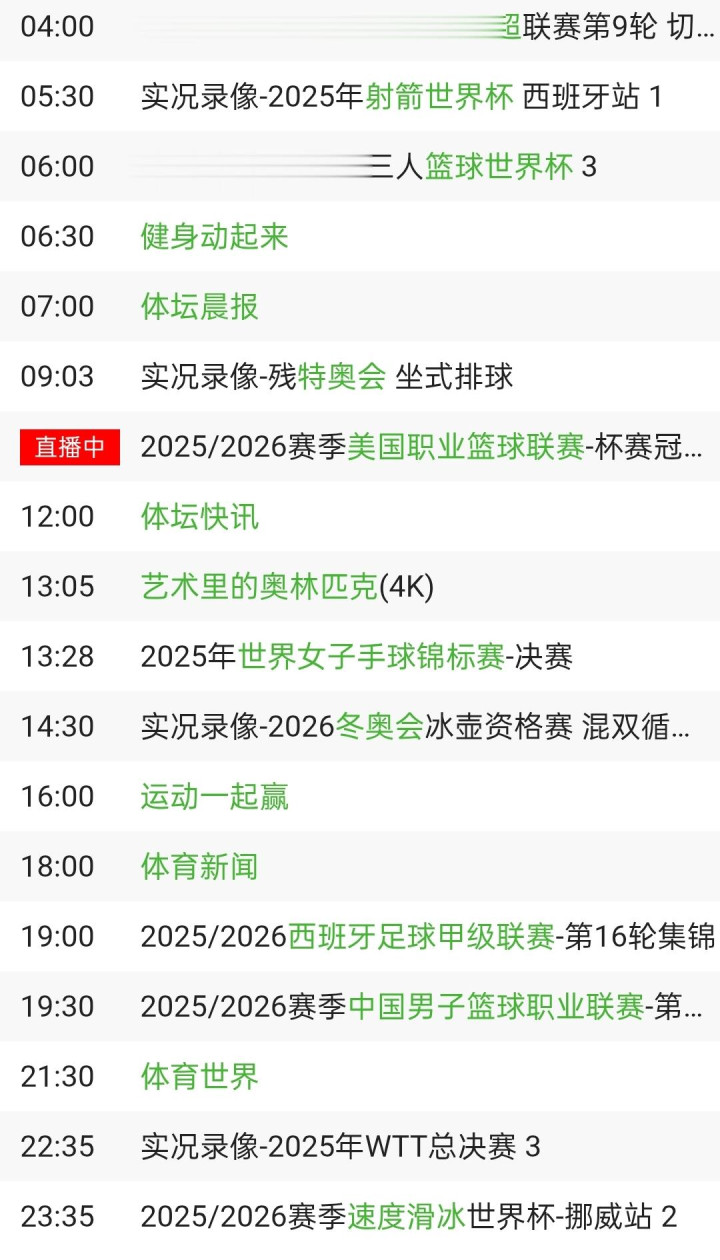Open 健身动起来 program
The image size is (720, 1260).
pos(214,237)
